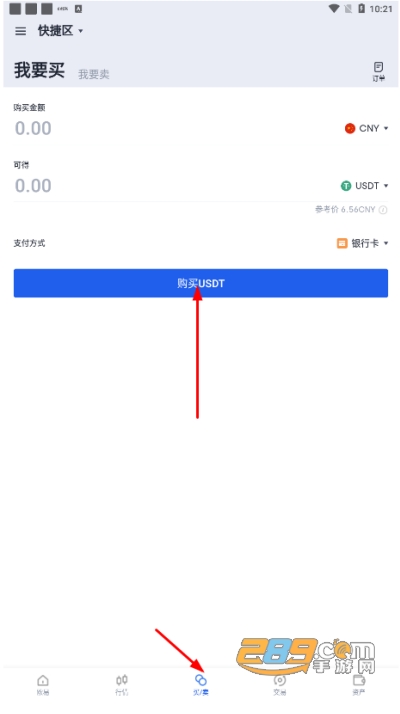Image resolution: width=400 pixels, height=714 pixels.
Task: Select the 我要买 buy tab
Action: [39, 71]
